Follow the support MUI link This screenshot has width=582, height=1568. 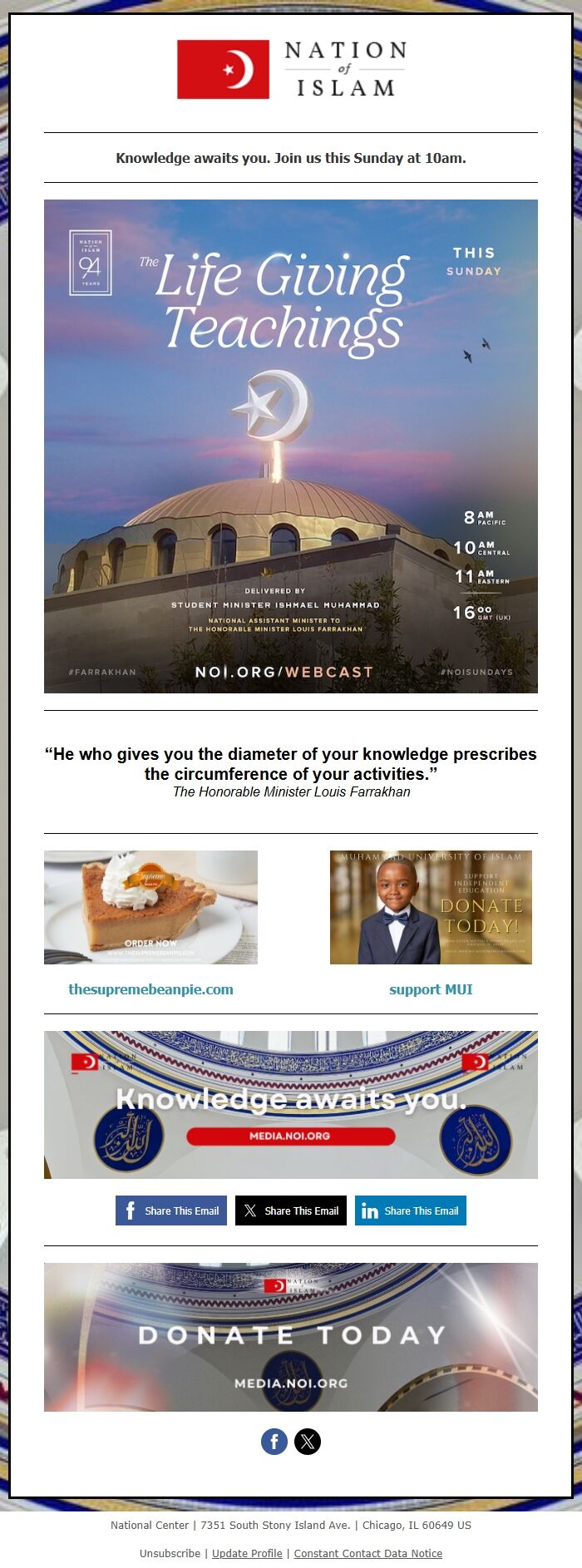(431, 989)
